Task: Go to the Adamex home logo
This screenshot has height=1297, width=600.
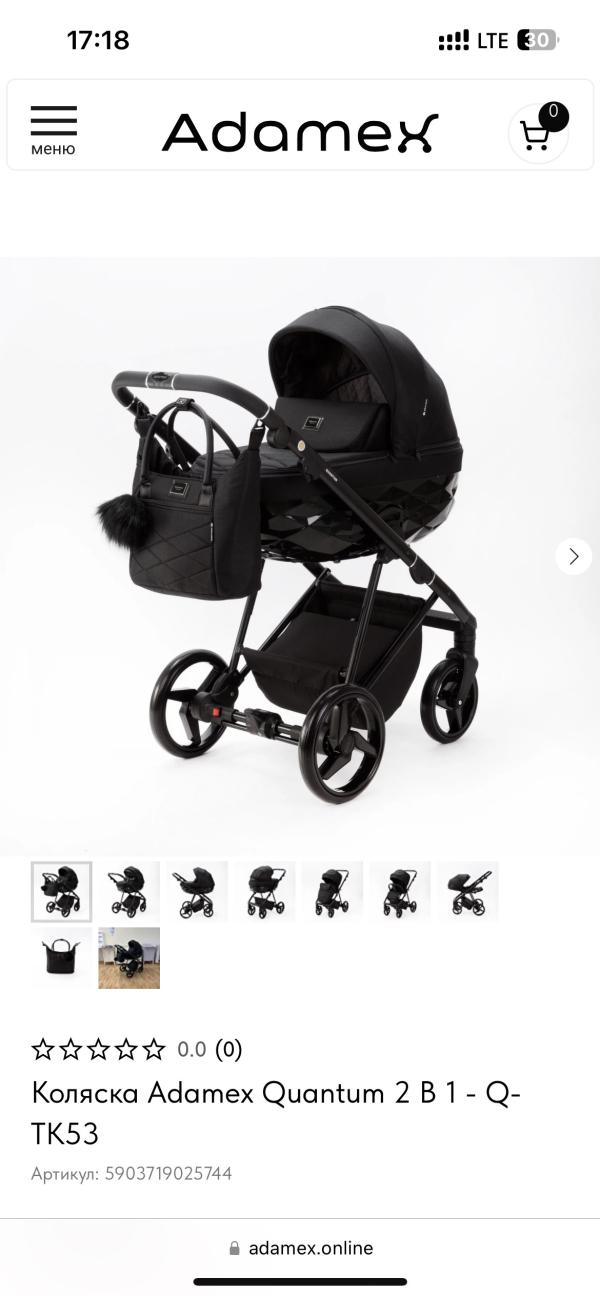Action: point(300,133)
